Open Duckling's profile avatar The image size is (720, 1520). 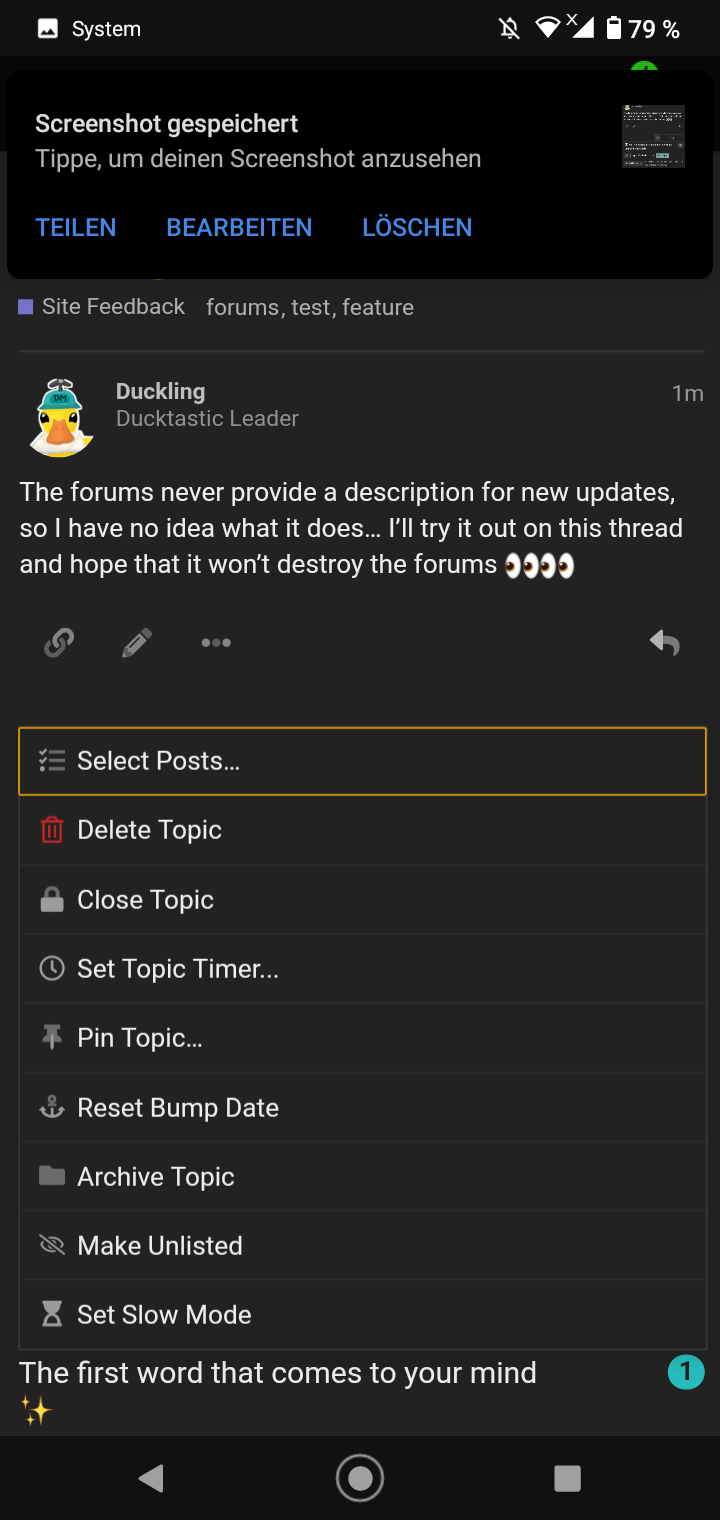(60, 418)
